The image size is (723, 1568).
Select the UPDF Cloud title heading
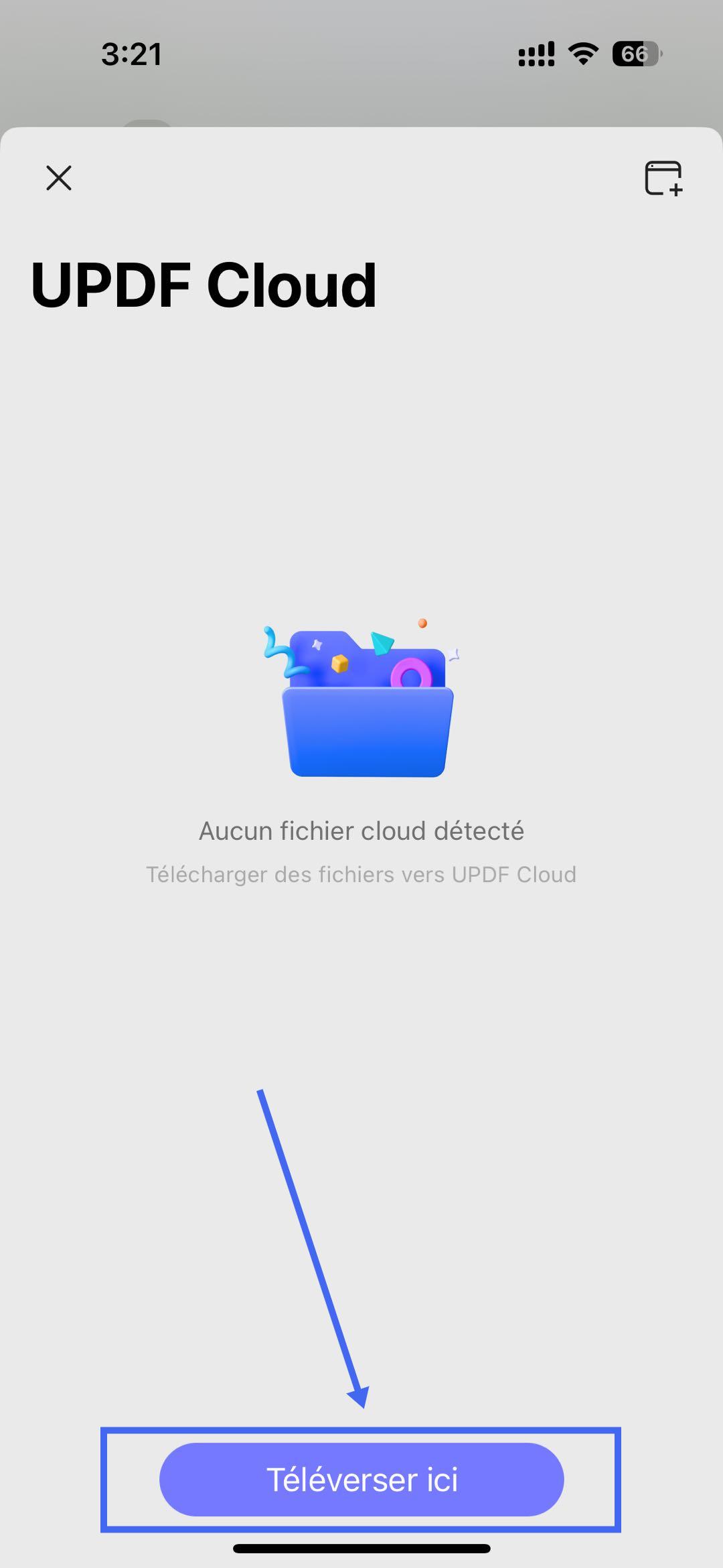coord(203,284)
